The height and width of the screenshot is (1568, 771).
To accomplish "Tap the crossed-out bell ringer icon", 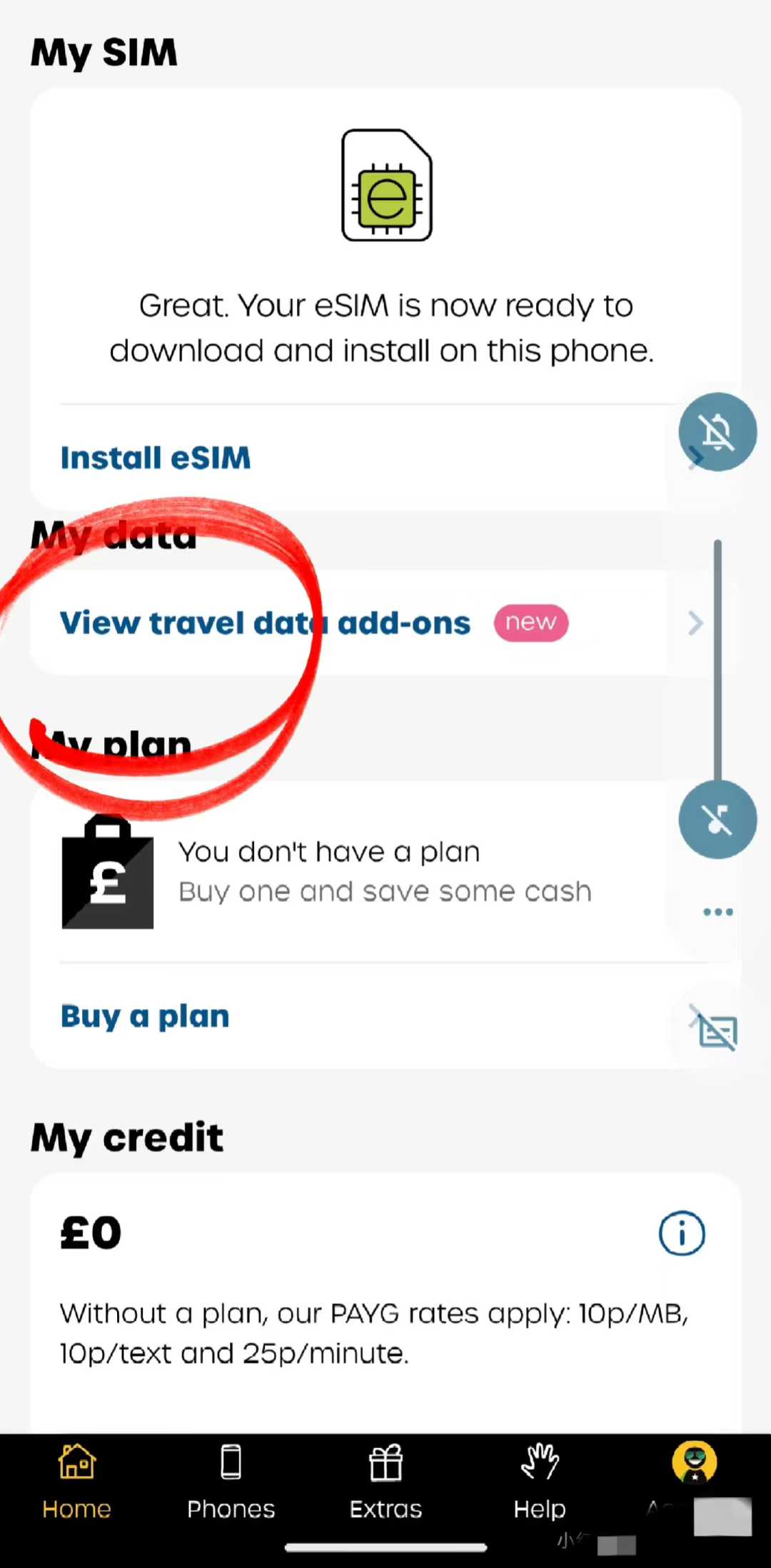I will [717, 432].
